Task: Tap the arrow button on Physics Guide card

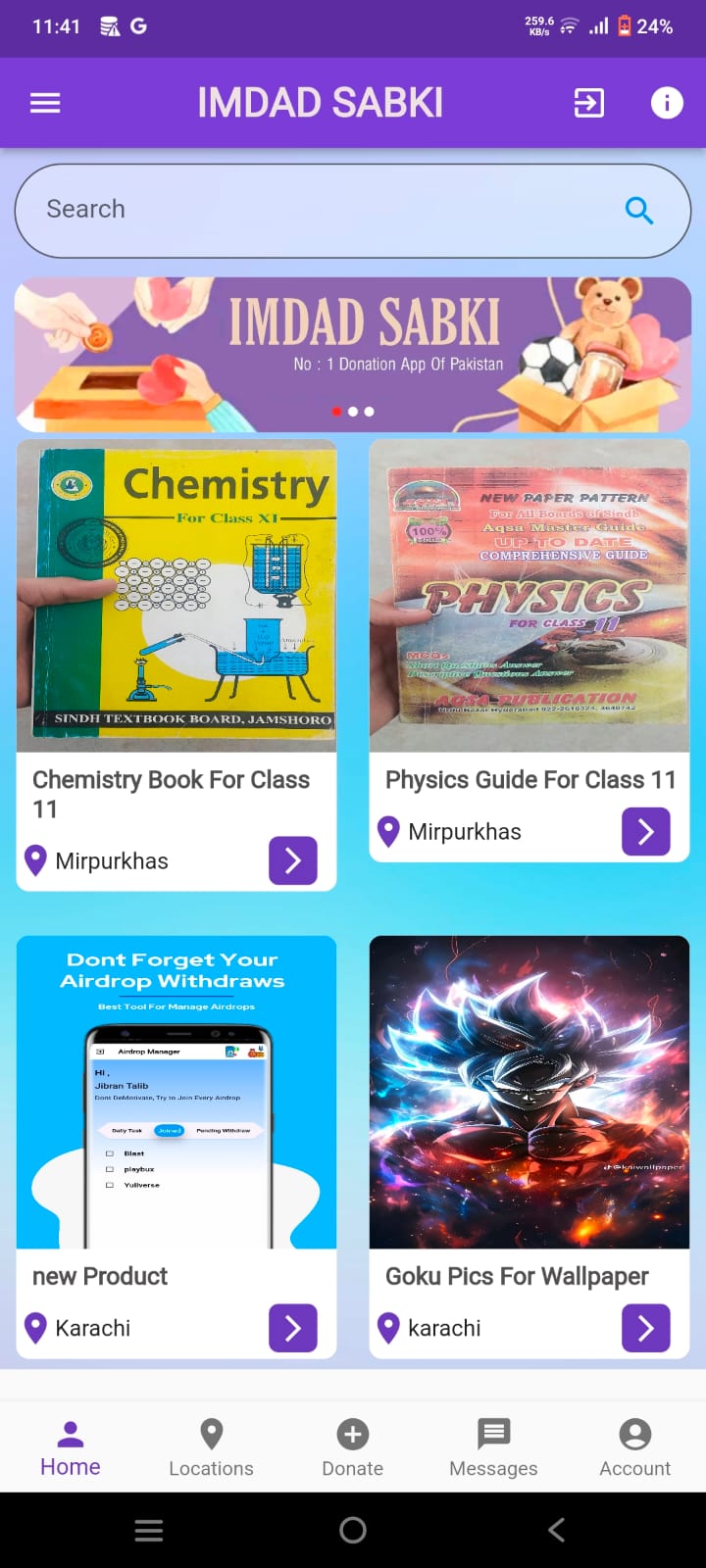Action: coord(645,831)
